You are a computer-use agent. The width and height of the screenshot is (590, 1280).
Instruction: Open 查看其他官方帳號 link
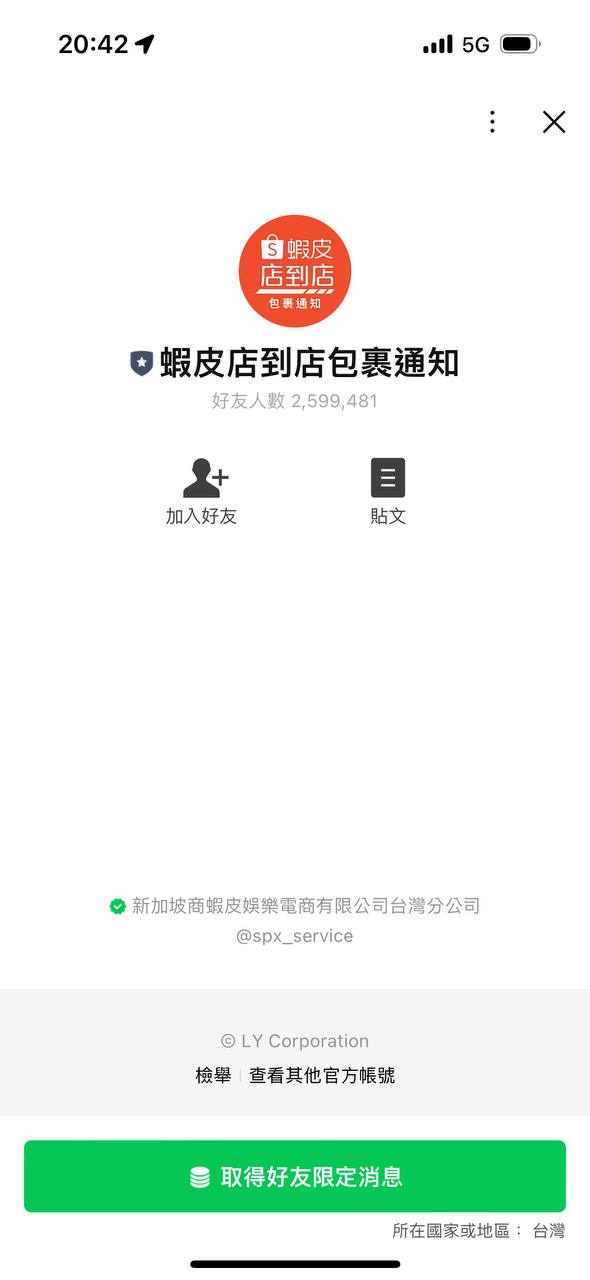click(x=322, y=1075)
